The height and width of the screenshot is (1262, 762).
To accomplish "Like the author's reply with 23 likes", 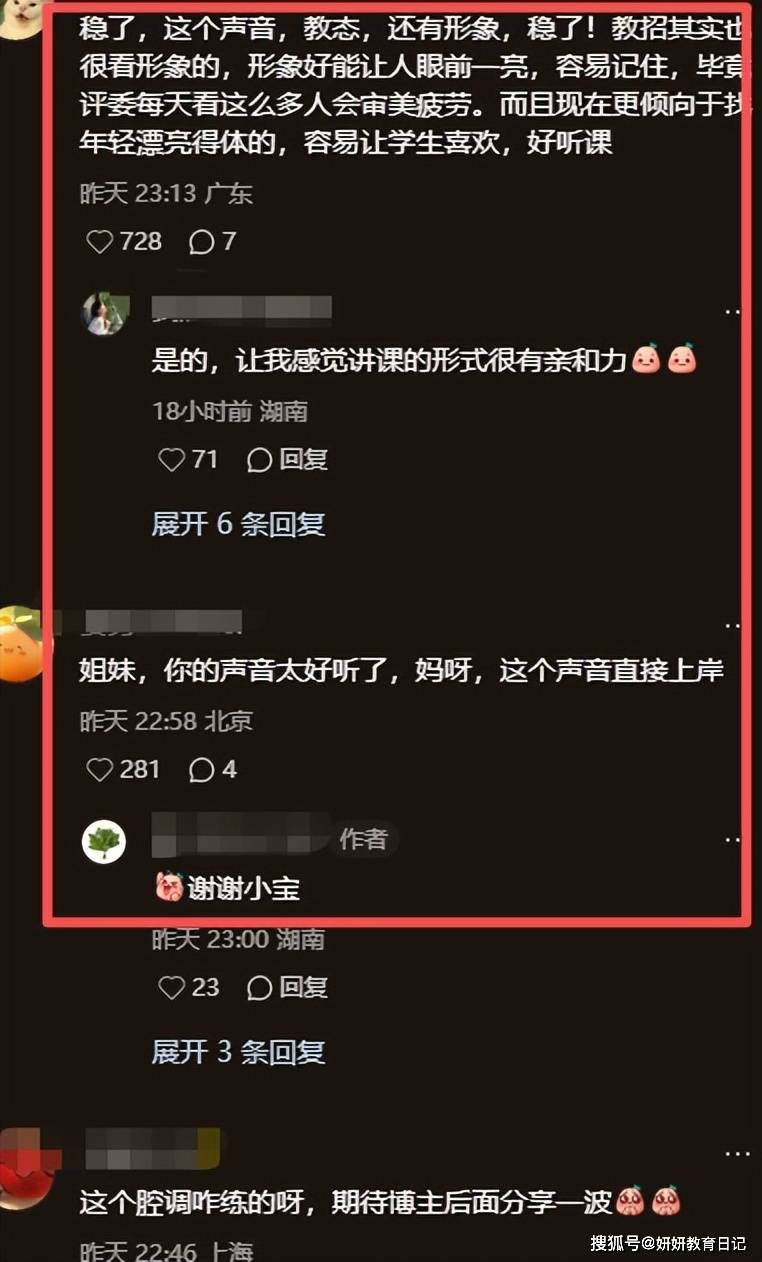I will pyautogui.click(x=173, y=987).
